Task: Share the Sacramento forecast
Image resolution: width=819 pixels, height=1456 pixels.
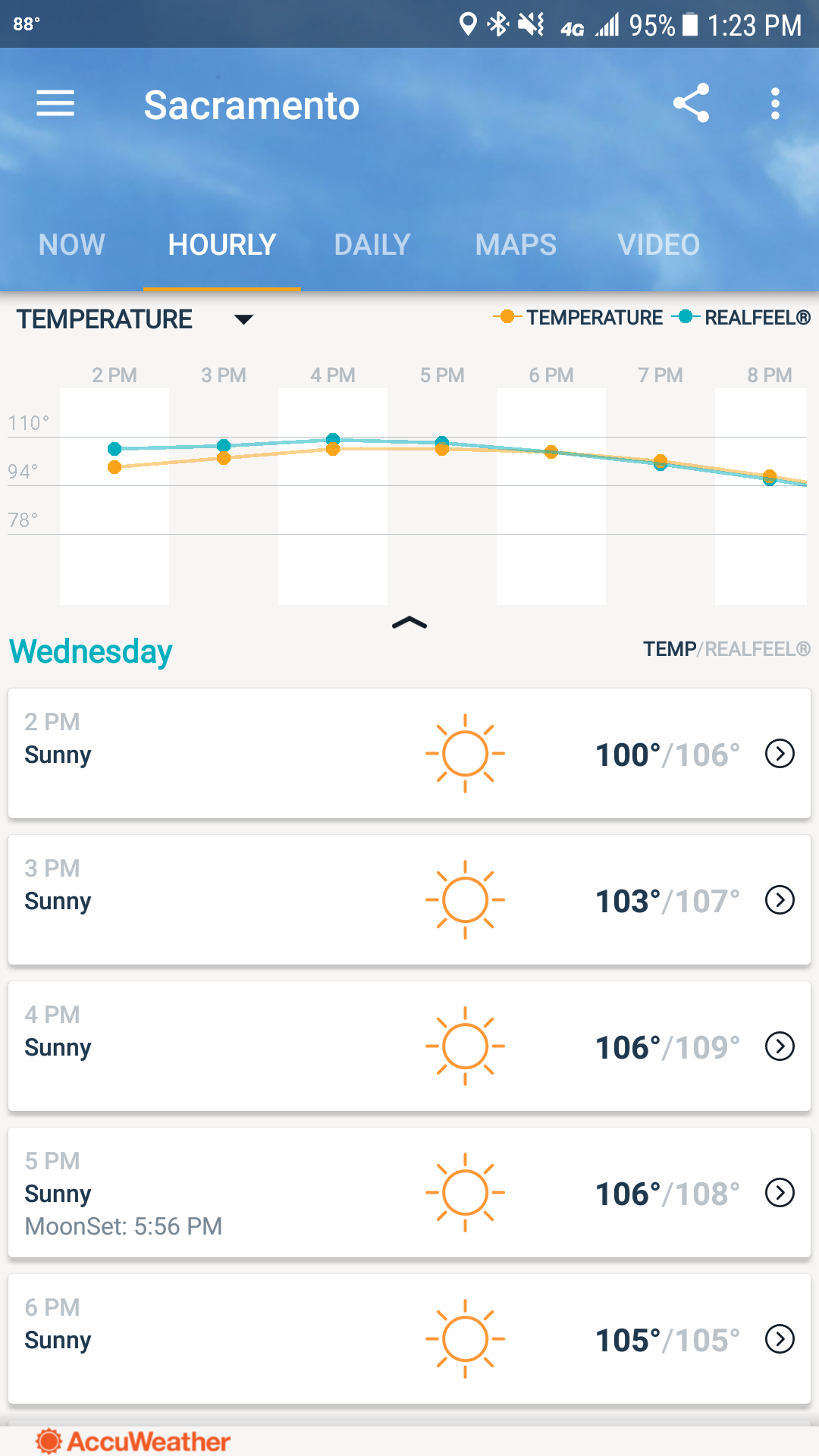Action: click(691, 103)
